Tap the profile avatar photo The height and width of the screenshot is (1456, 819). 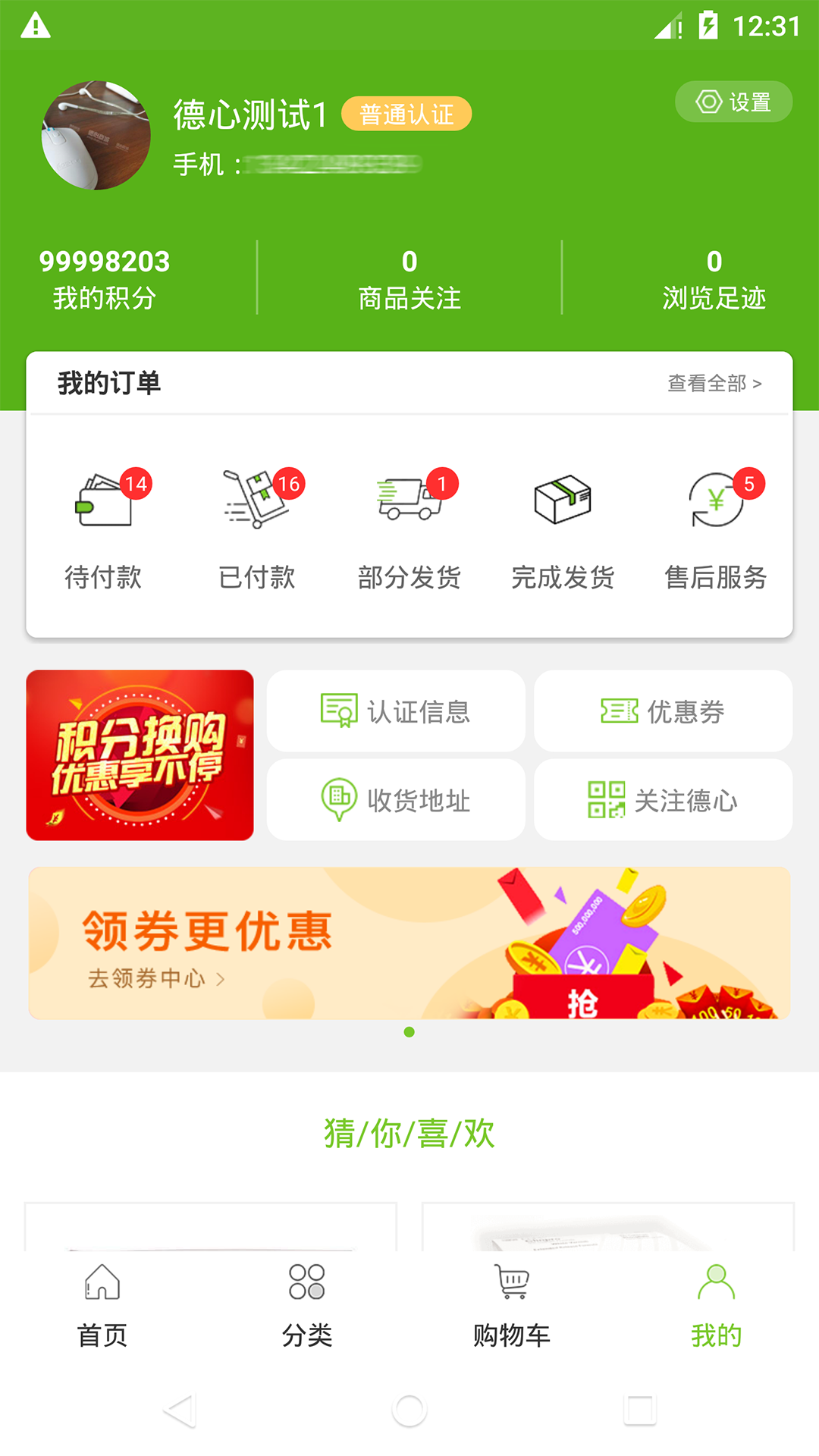tap(96, 136)
